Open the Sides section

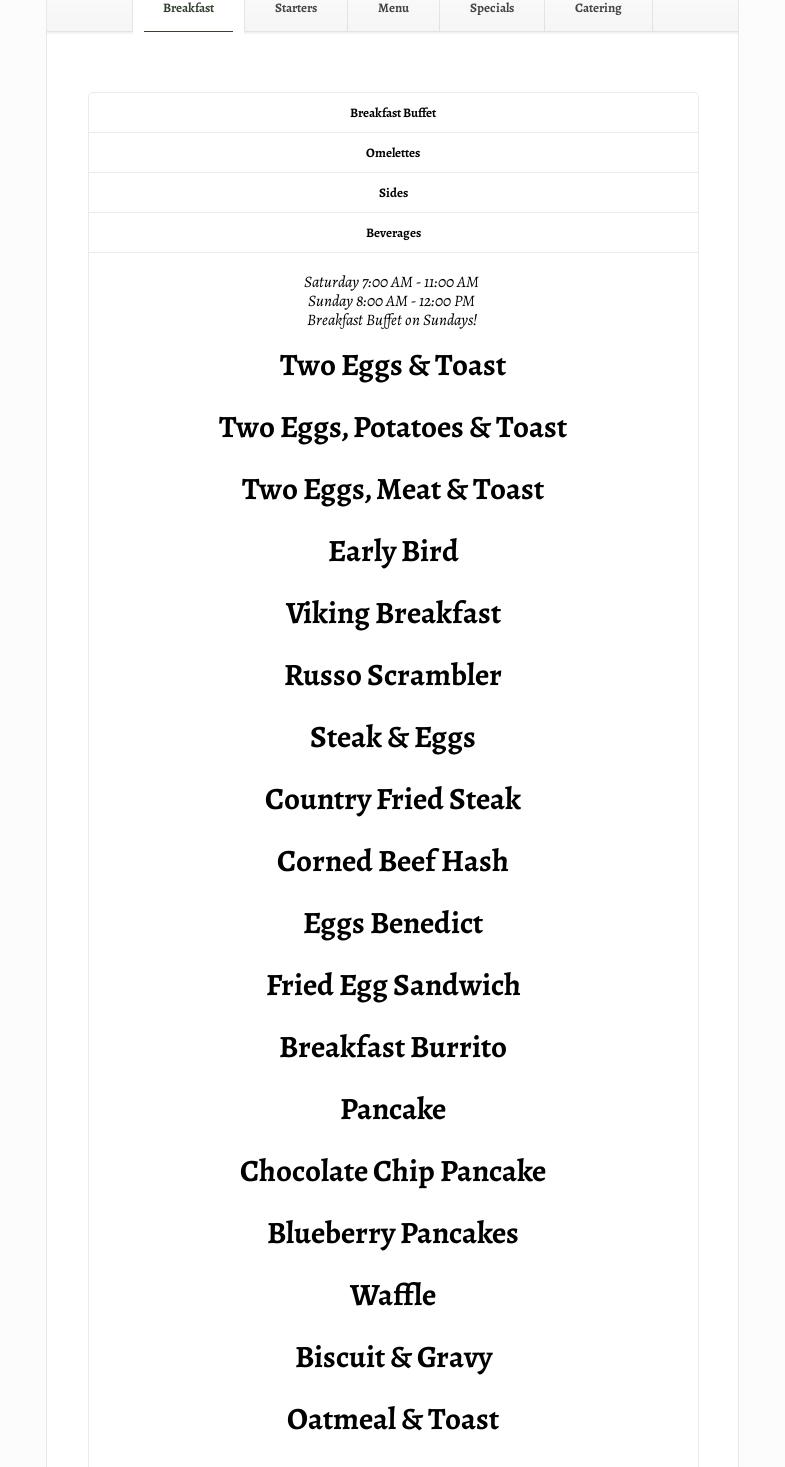393,193
